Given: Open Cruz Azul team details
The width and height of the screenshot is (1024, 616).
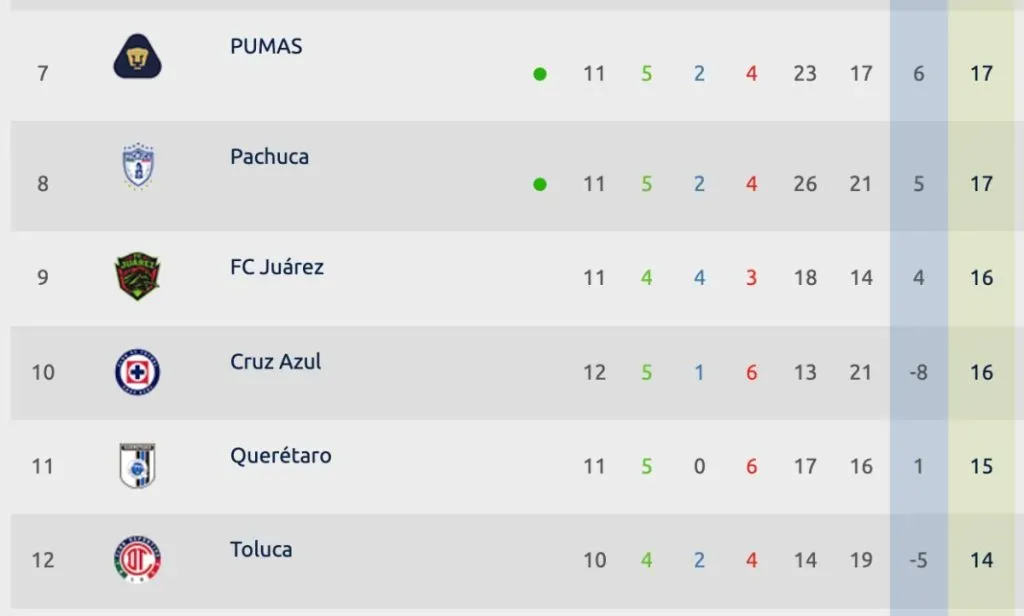Looking at the screenshot, I should pyautogui.click(x=276, y=362).
